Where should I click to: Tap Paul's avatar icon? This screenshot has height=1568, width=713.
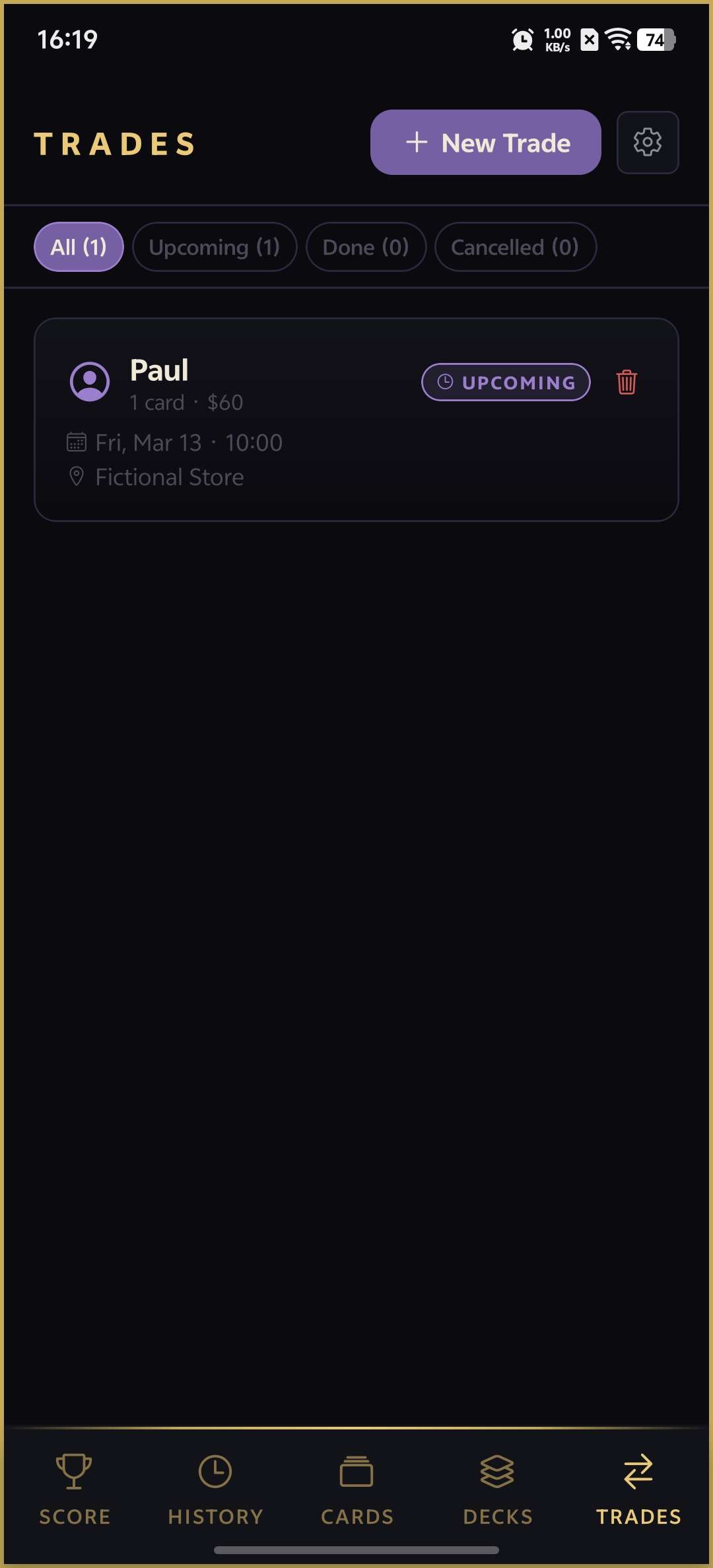point(90,381)
